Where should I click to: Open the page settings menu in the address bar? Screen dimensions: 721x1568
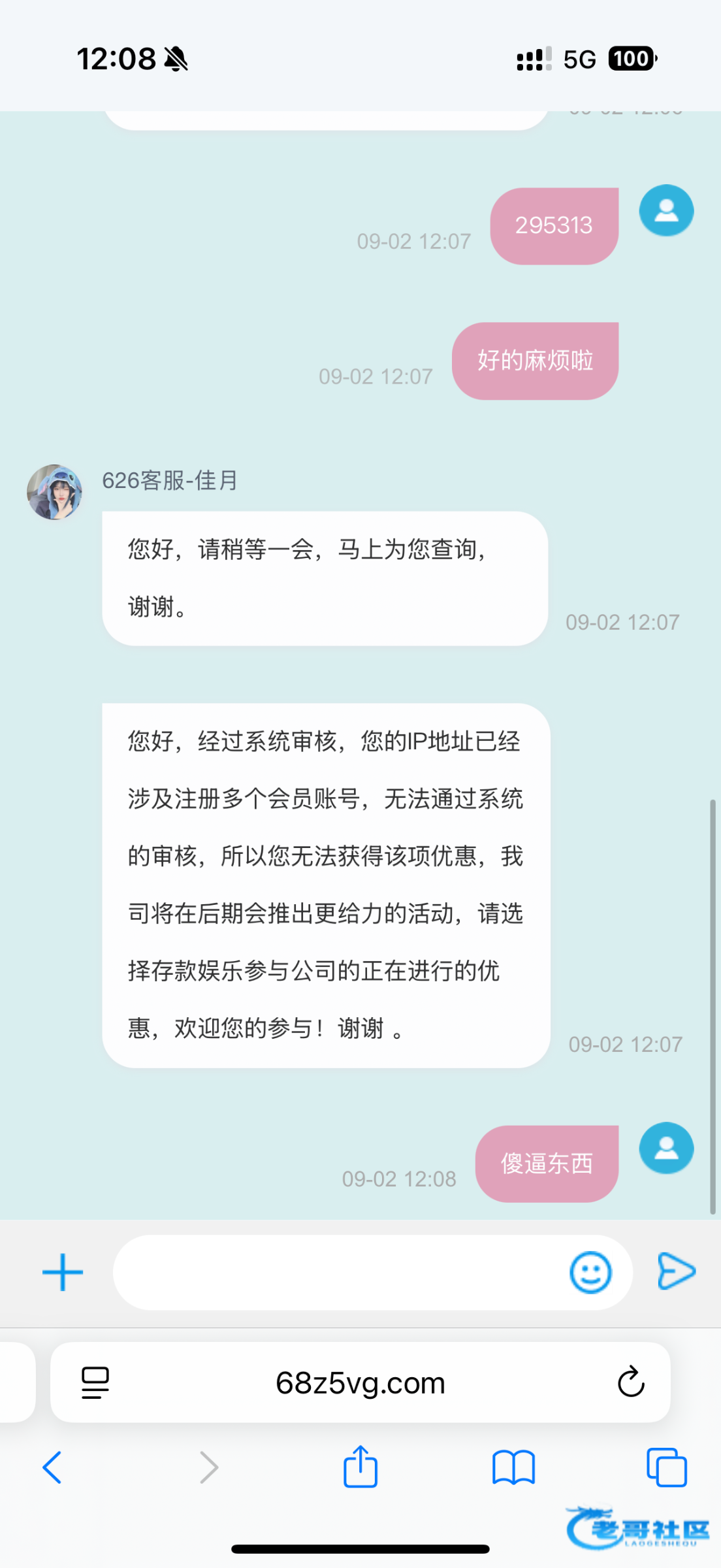(x=95, y=1382)
